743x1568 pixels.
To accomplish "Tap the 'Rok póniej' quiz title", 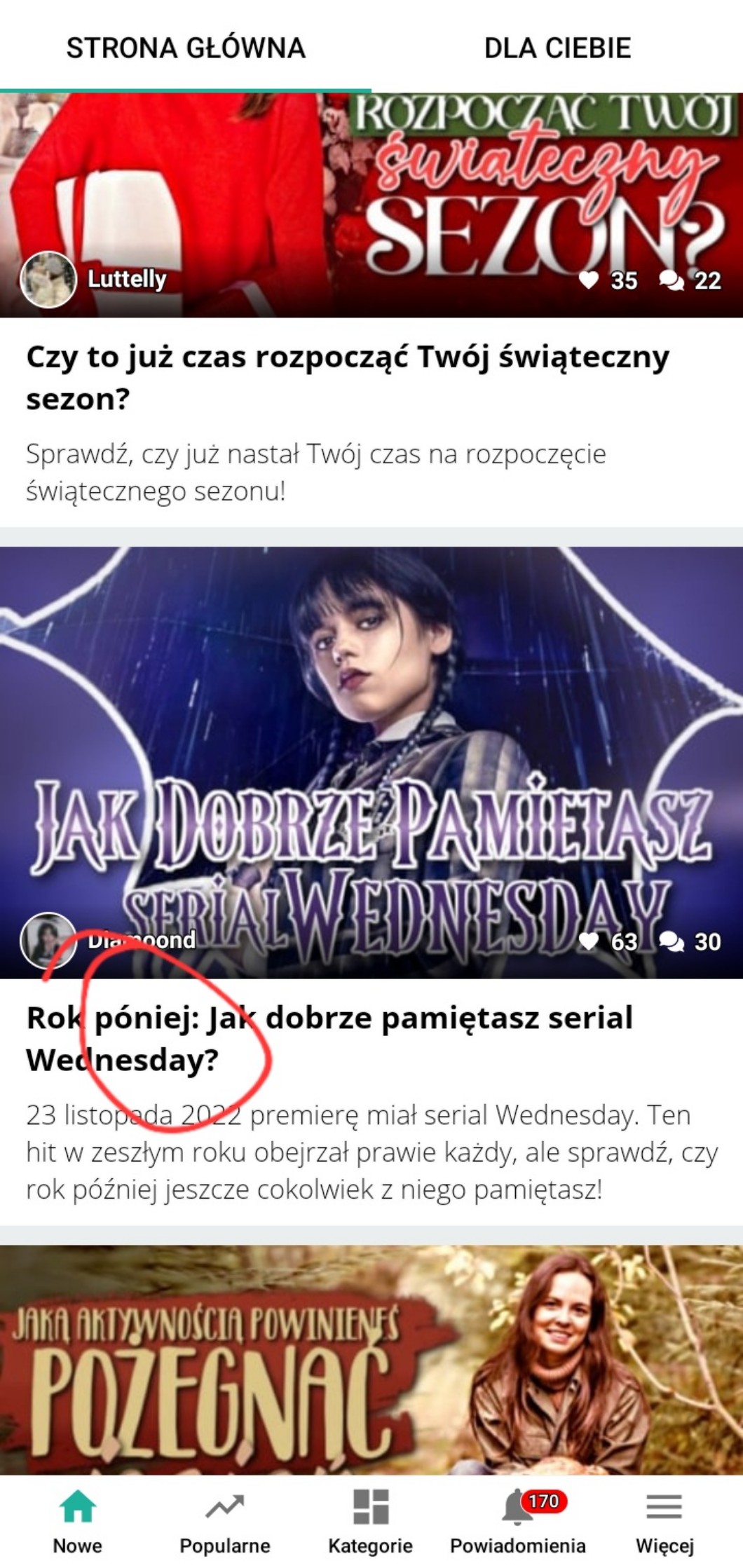I will (x=329, y=1038).
